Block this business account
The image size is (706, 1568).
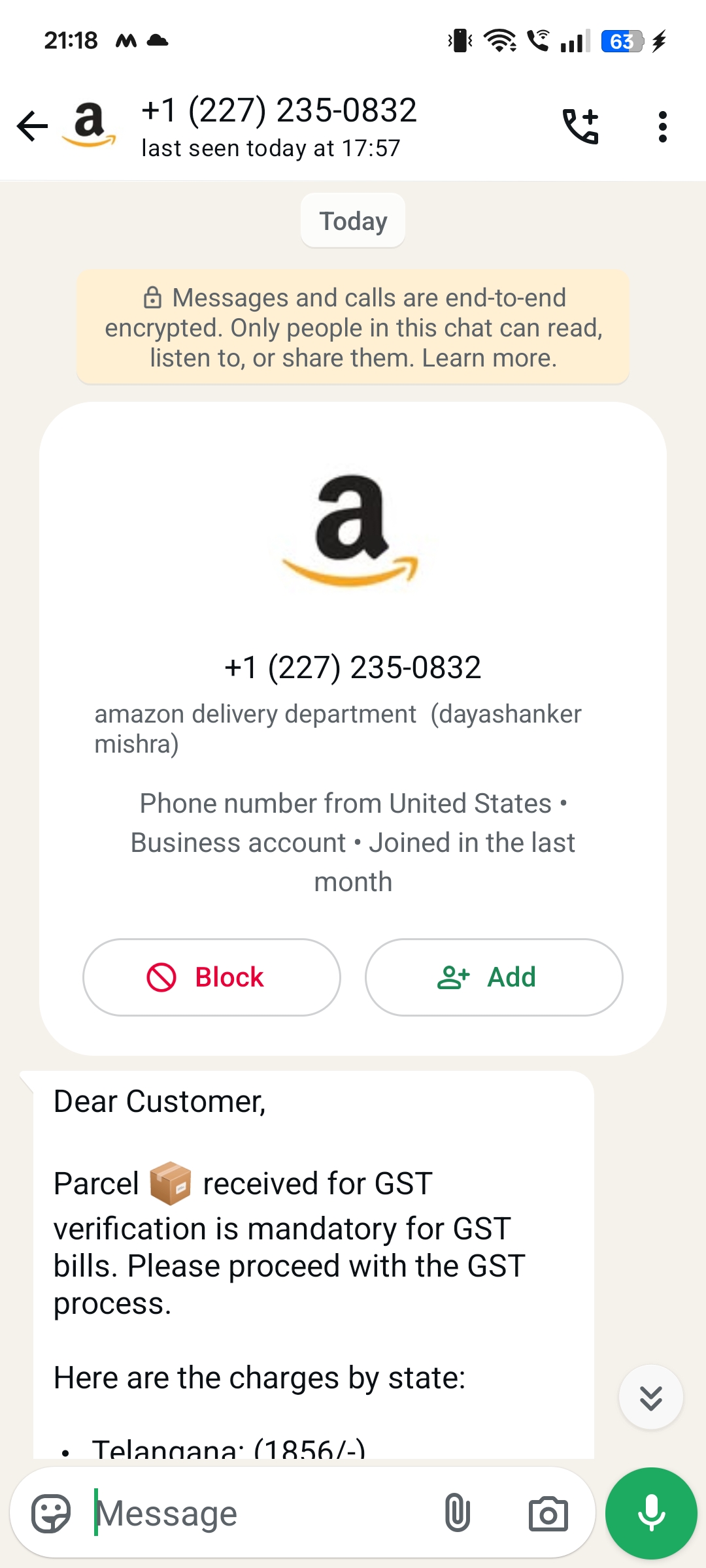(x=211, y=977)
